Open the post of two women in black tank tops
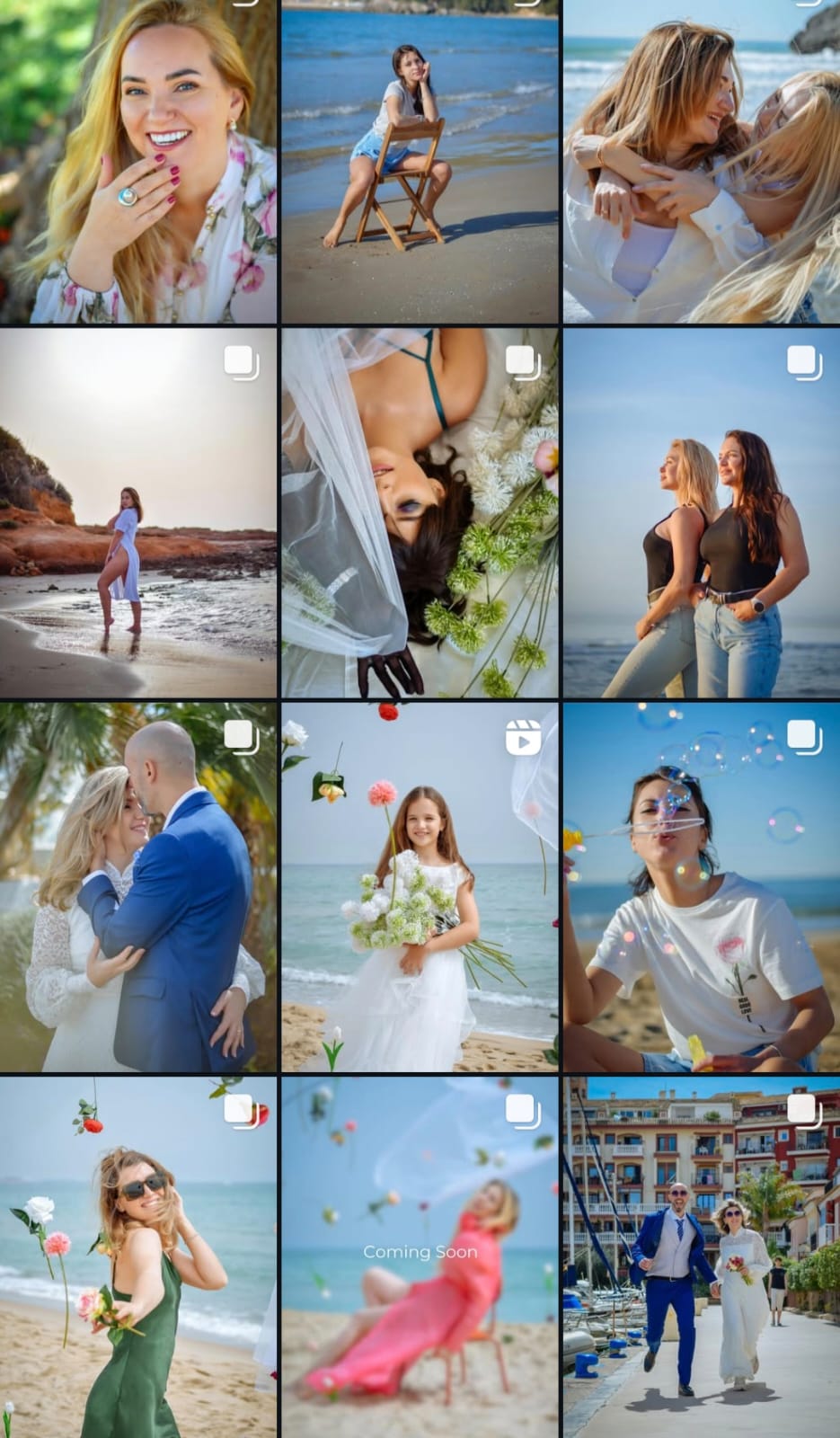The width and height of the screenshot is (840, 1438). click(x=702, y=513)
